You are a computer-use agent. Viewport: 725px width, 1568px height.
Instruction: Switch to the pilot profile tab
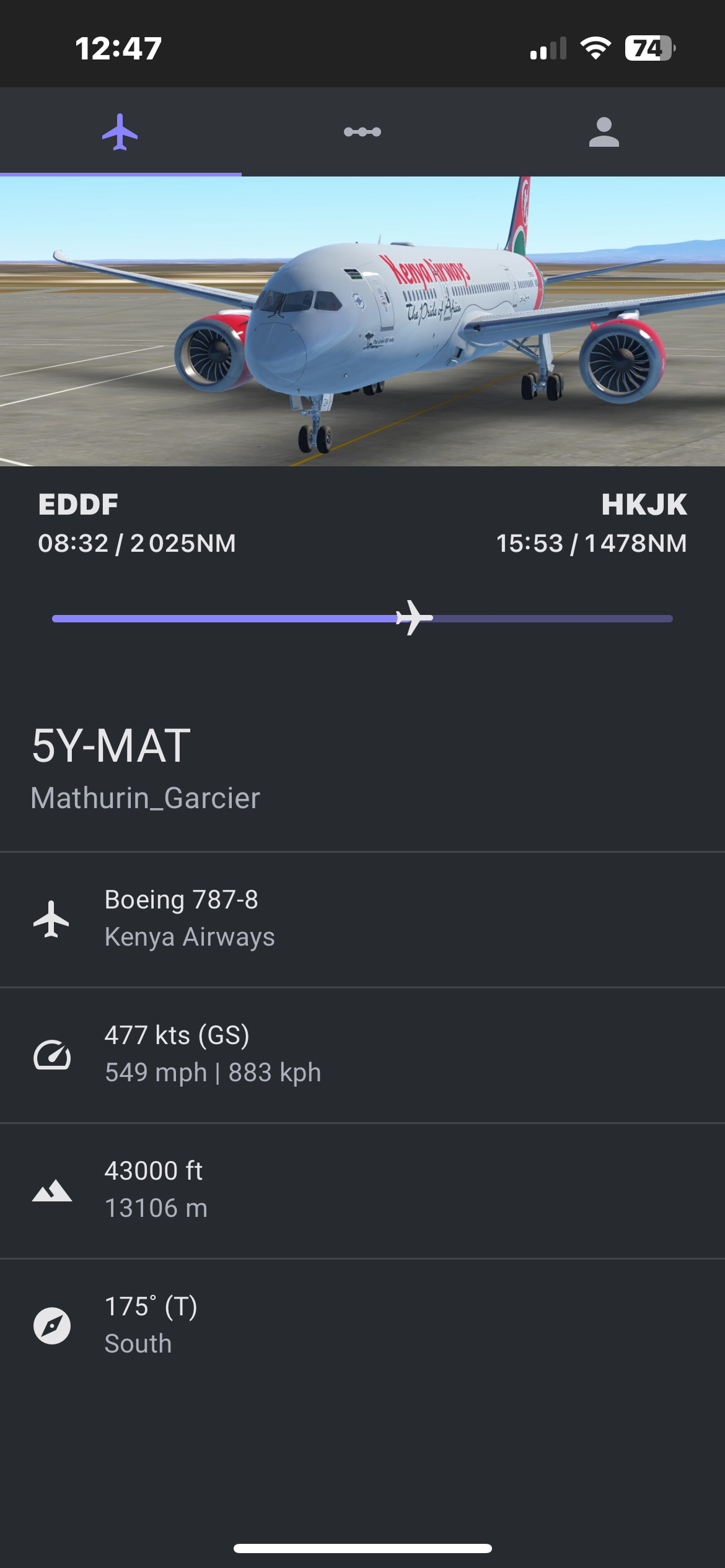pyautogui.click(x=604, y=132)
